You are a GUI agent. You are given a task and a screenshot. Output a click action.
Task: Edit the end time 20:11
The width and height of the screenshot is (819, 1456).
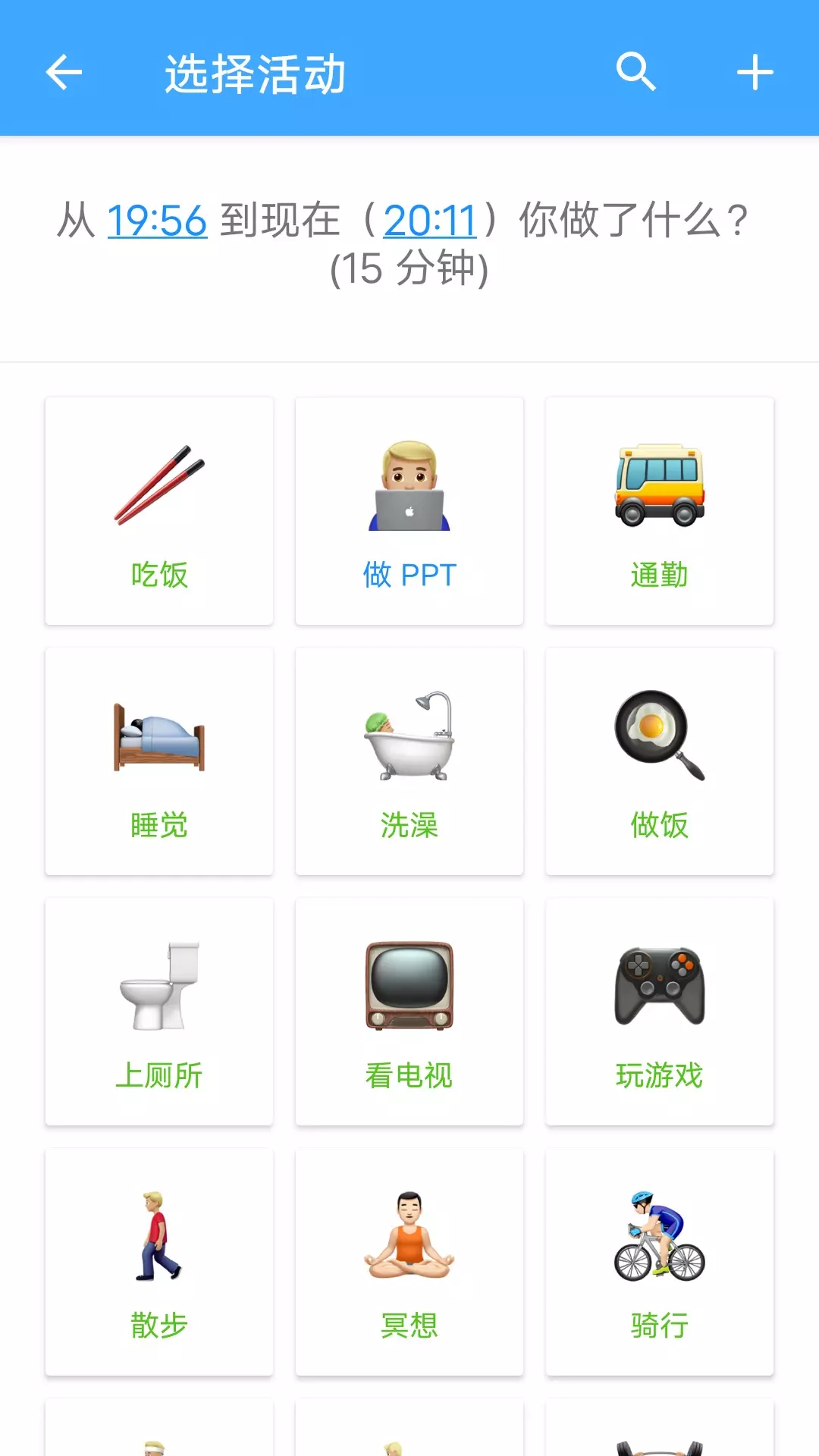pyautogui.click(x=430, y=221)
